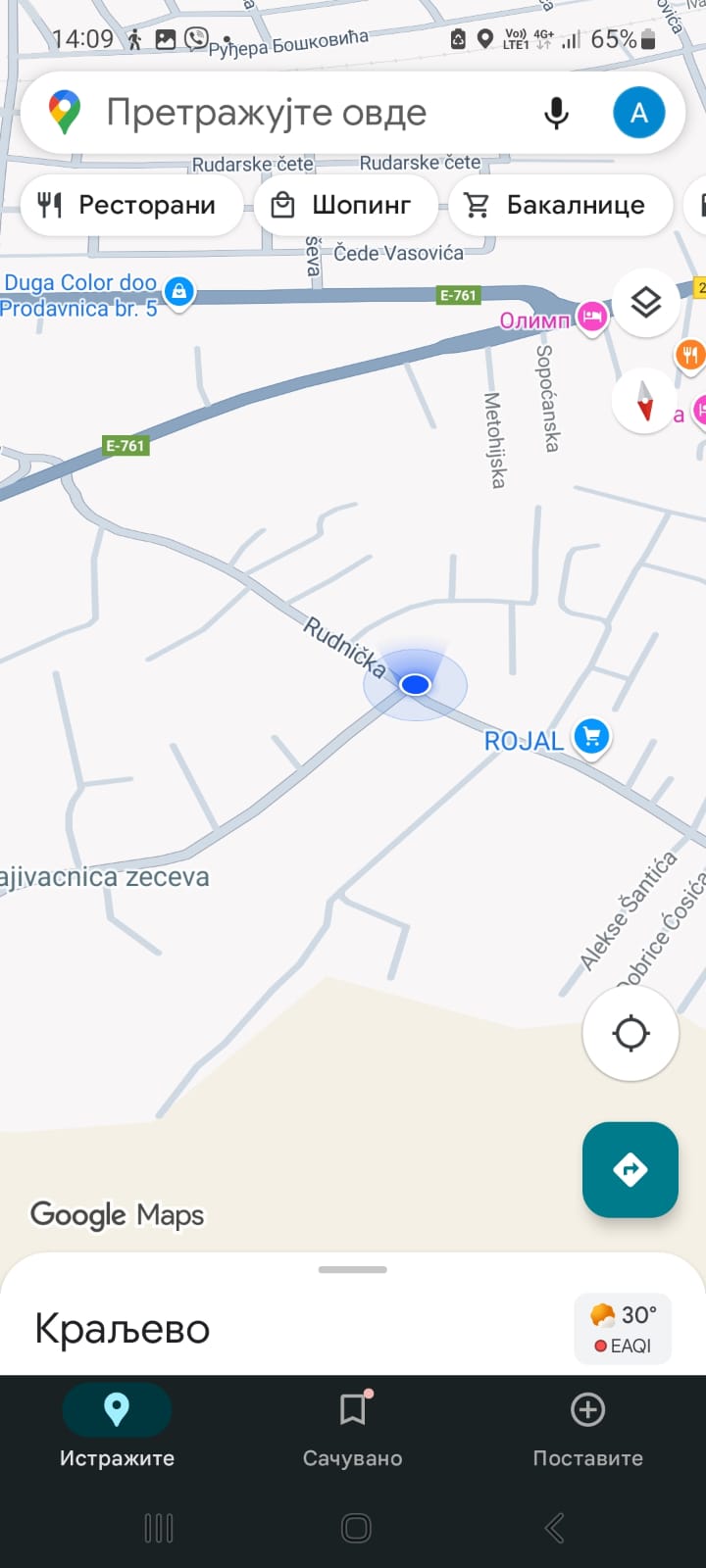Viewport: 706px width, 1568px height.
Task: Open the map layers button
Action: click(x=646, y=303)
